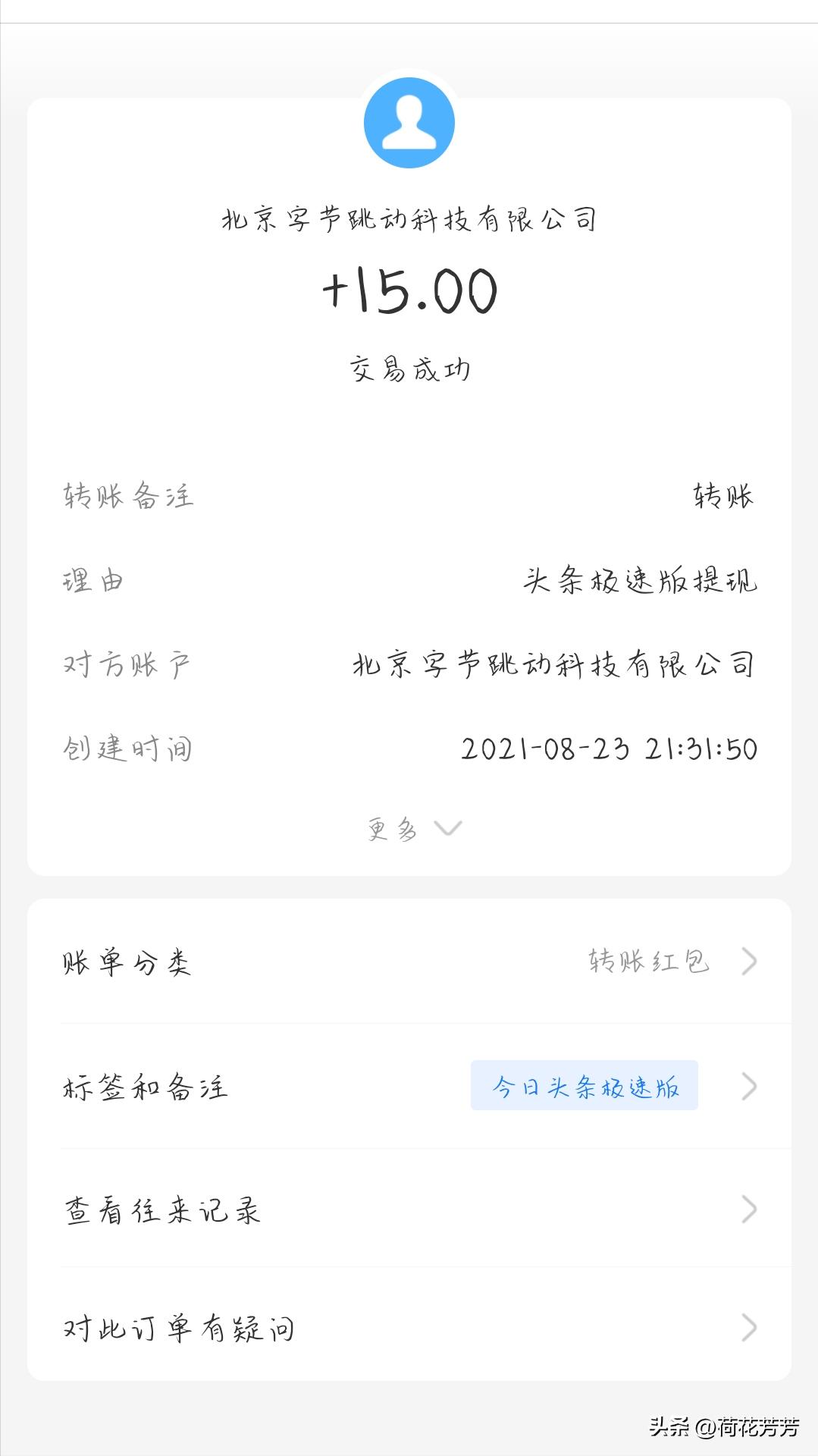Open the 理由 reason row showing 头条极速版提现

pyautogui.click(x=409, y=580)
